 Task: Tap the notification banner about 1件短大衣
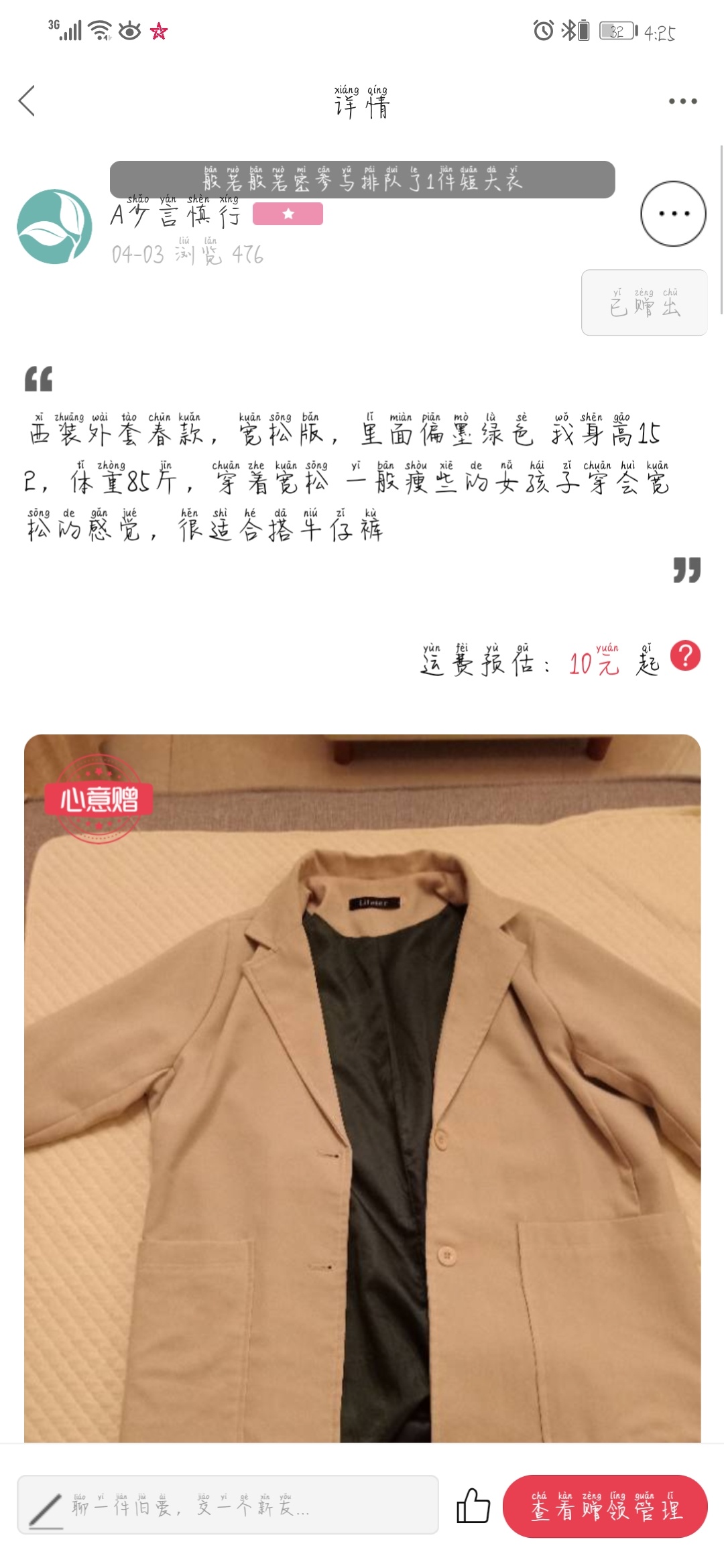click(x=362, y=180)
